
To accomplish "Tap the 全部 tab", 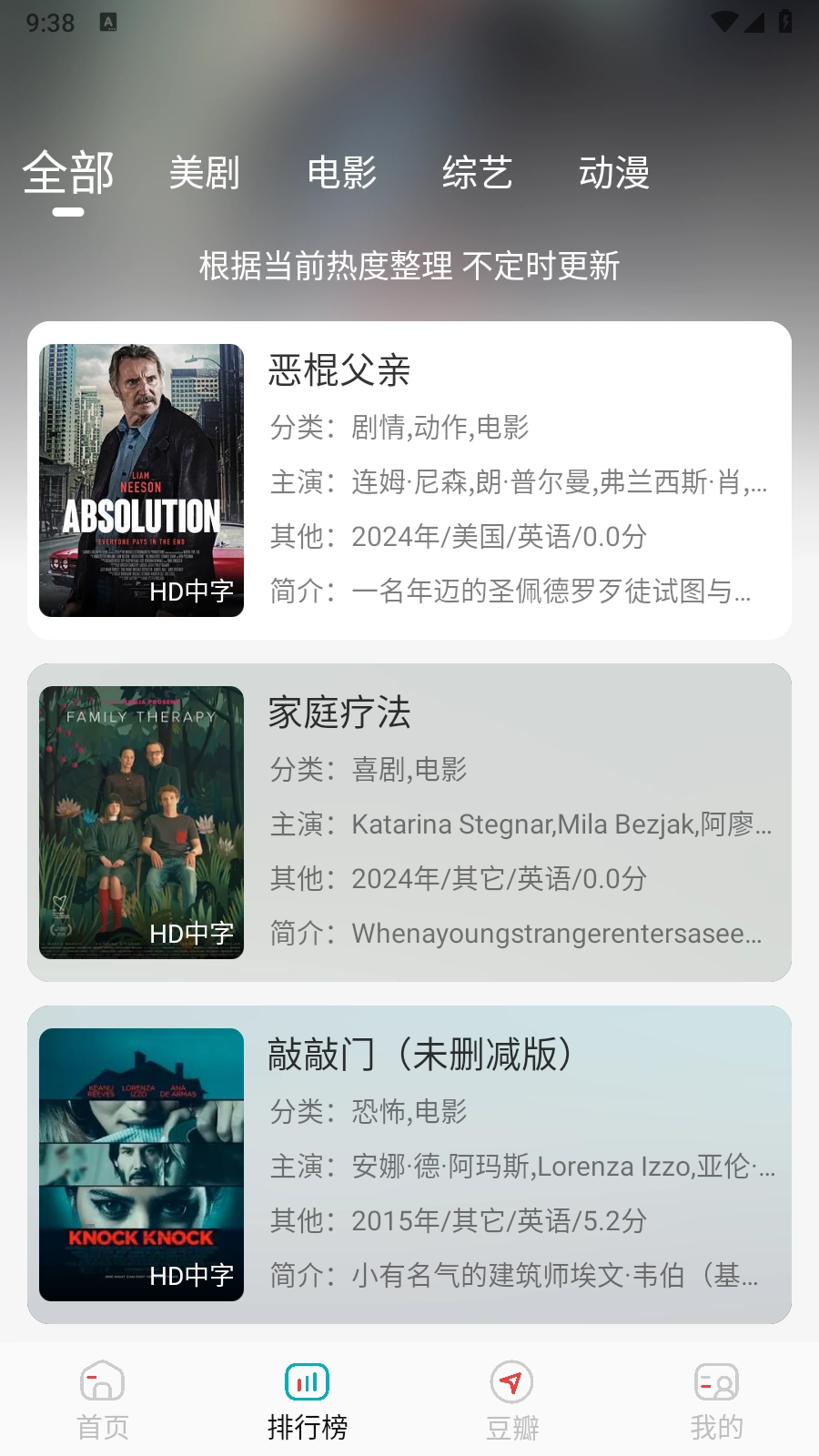I will click(68, 173).
